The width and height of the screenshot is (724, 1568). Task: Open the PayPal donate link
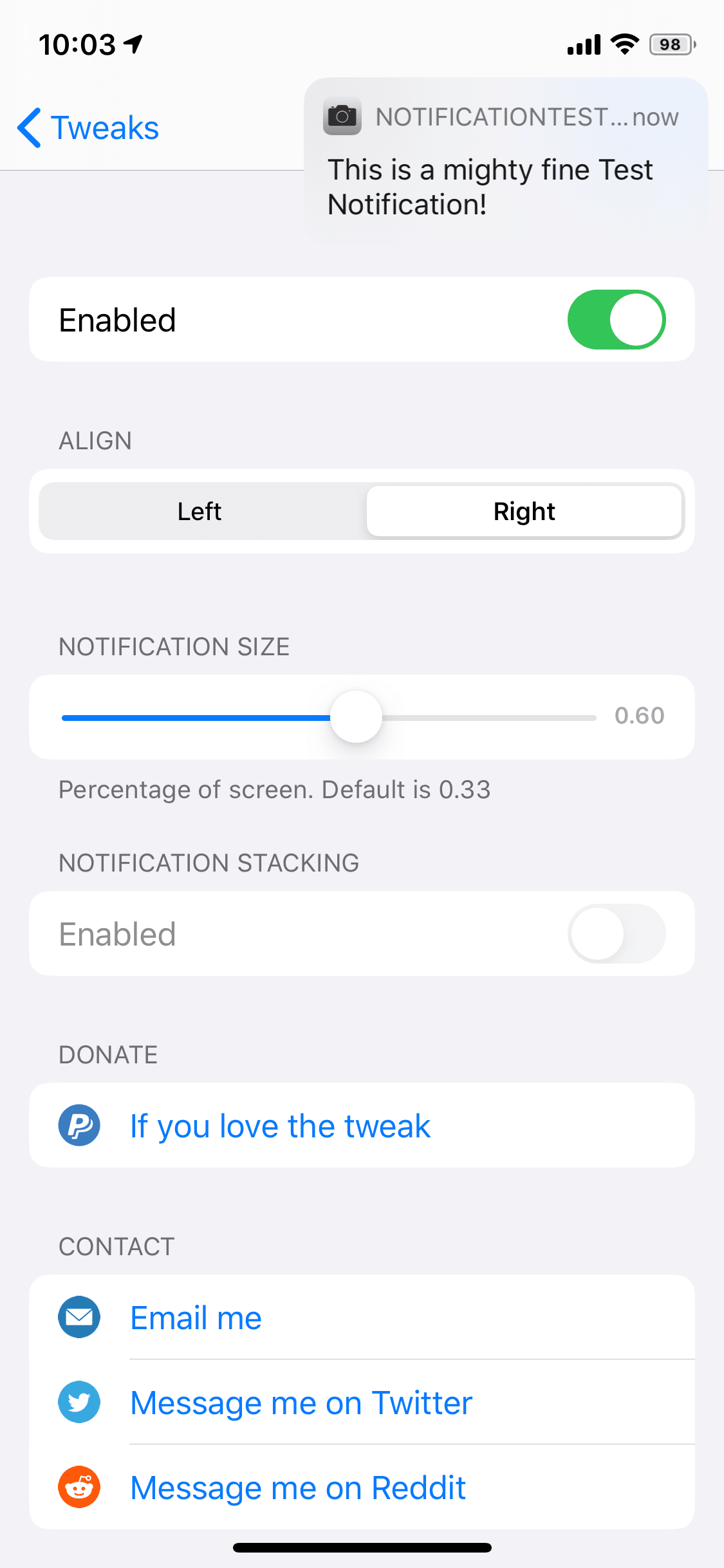pos(362,1125)
